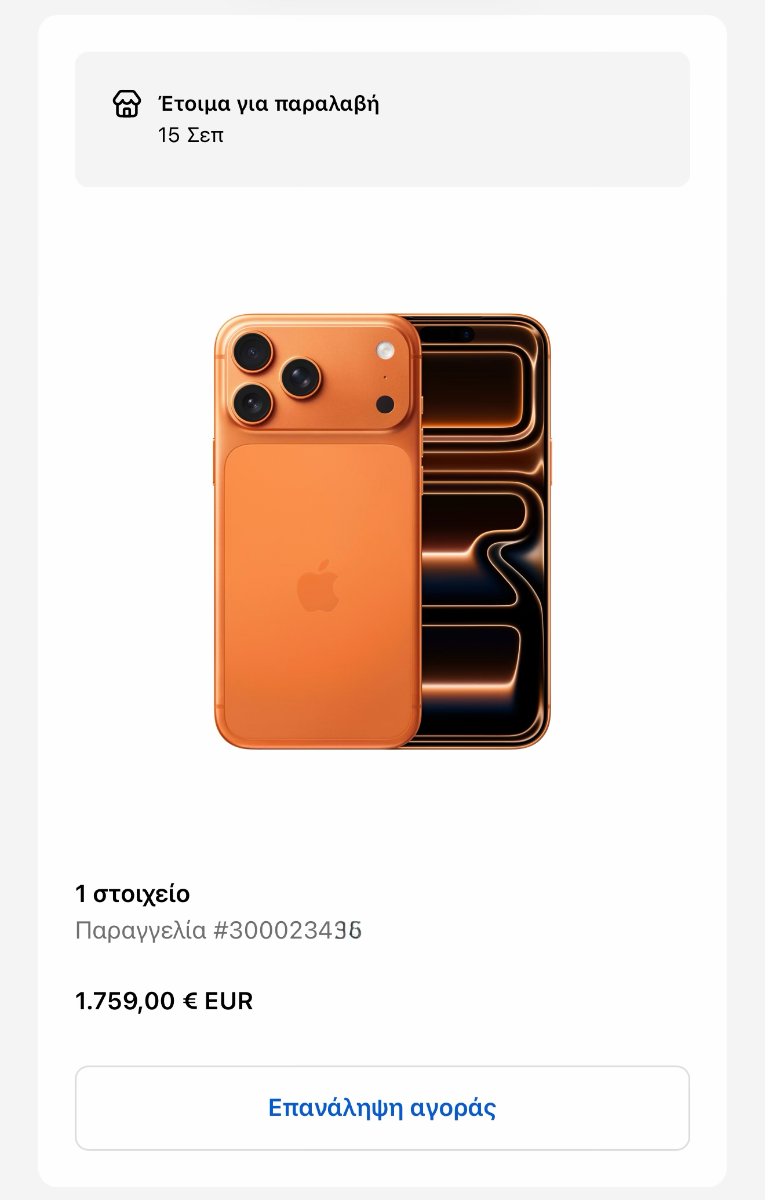Screen dimensions: 765x1200
Task: Tap the Επανάληψη αγοράς button
Action: point(382,1108)
